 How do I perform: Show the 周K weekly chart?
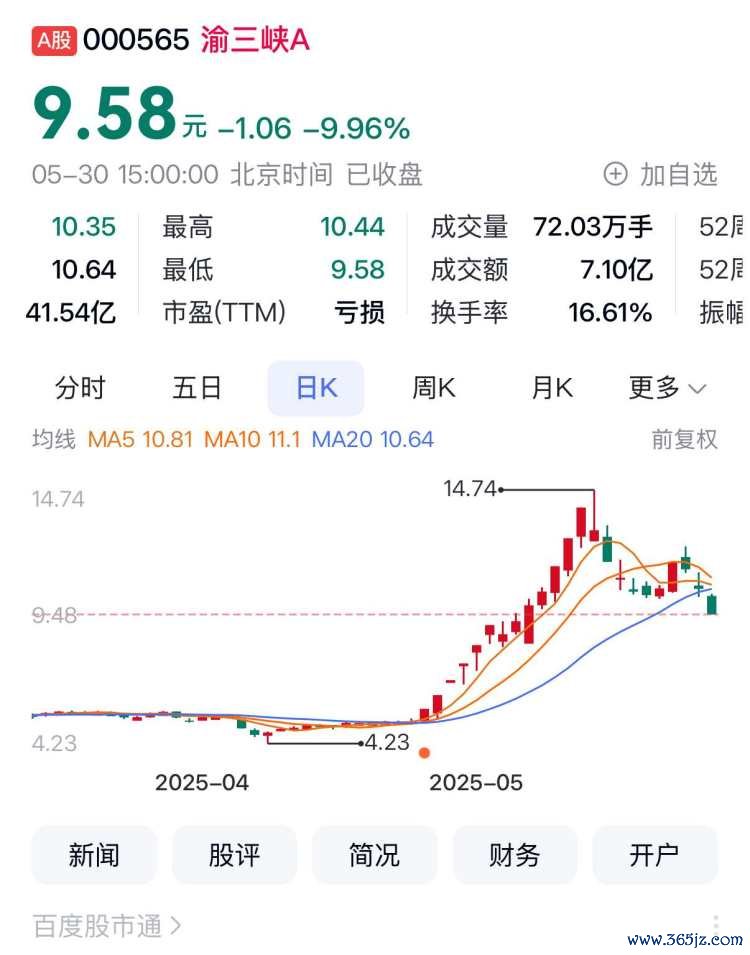pyautogui.click(x=434, y=388)
